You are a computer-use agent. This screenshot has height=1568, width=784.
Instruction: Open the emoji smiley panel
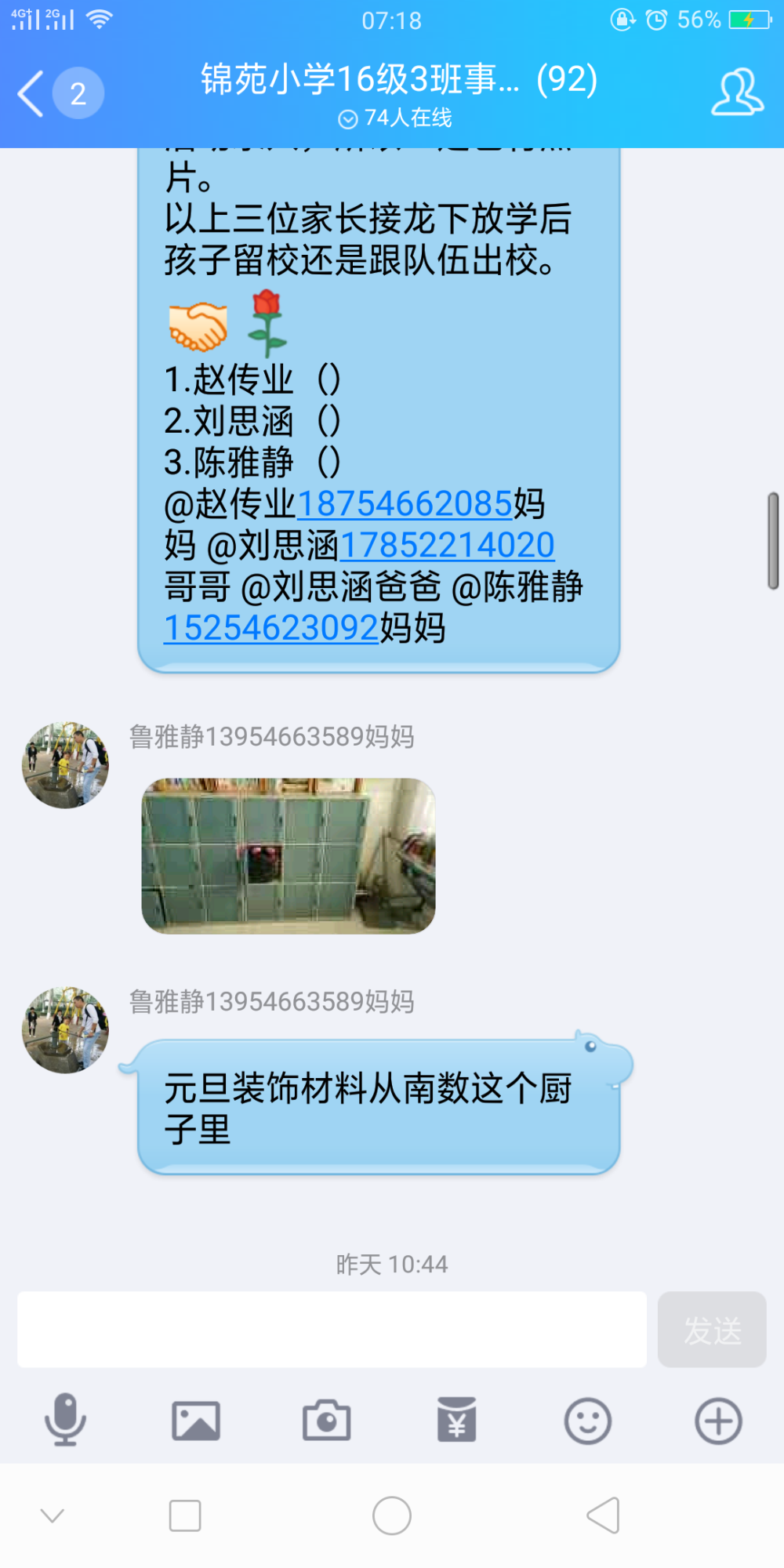click(x=588, y=1421)
